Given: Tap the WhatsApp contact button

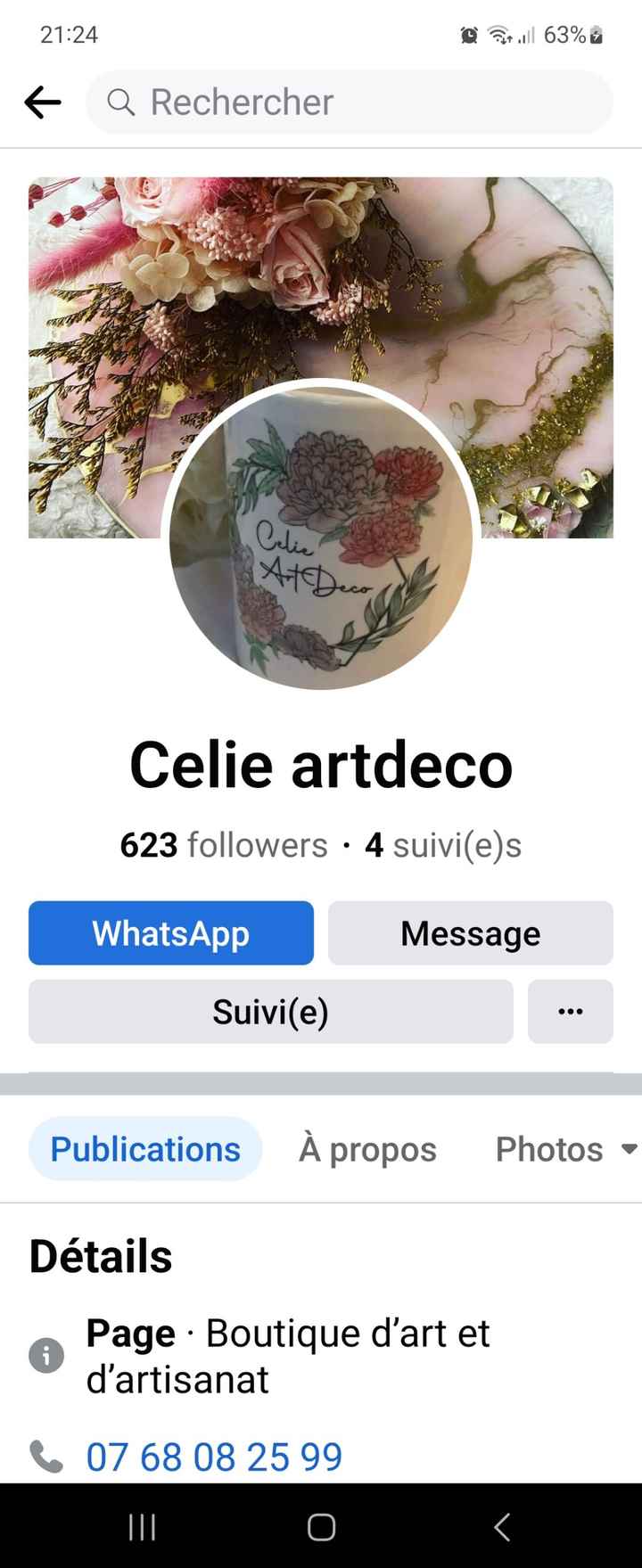Looking at the screenshot, I should click(x=171, y=932).
